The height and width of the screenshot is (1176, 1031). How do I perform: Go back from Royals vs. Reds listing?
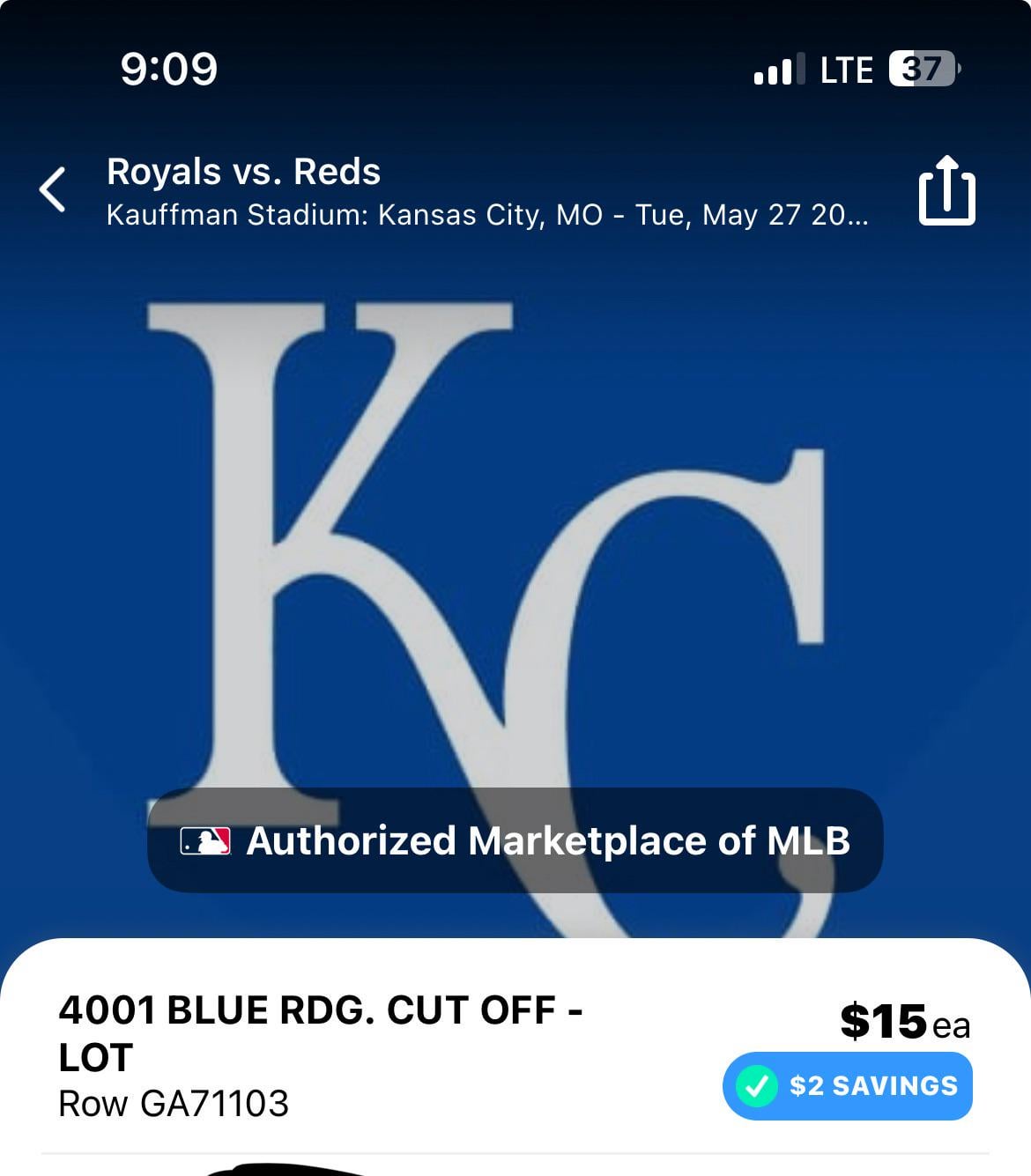tap(53, 190)
